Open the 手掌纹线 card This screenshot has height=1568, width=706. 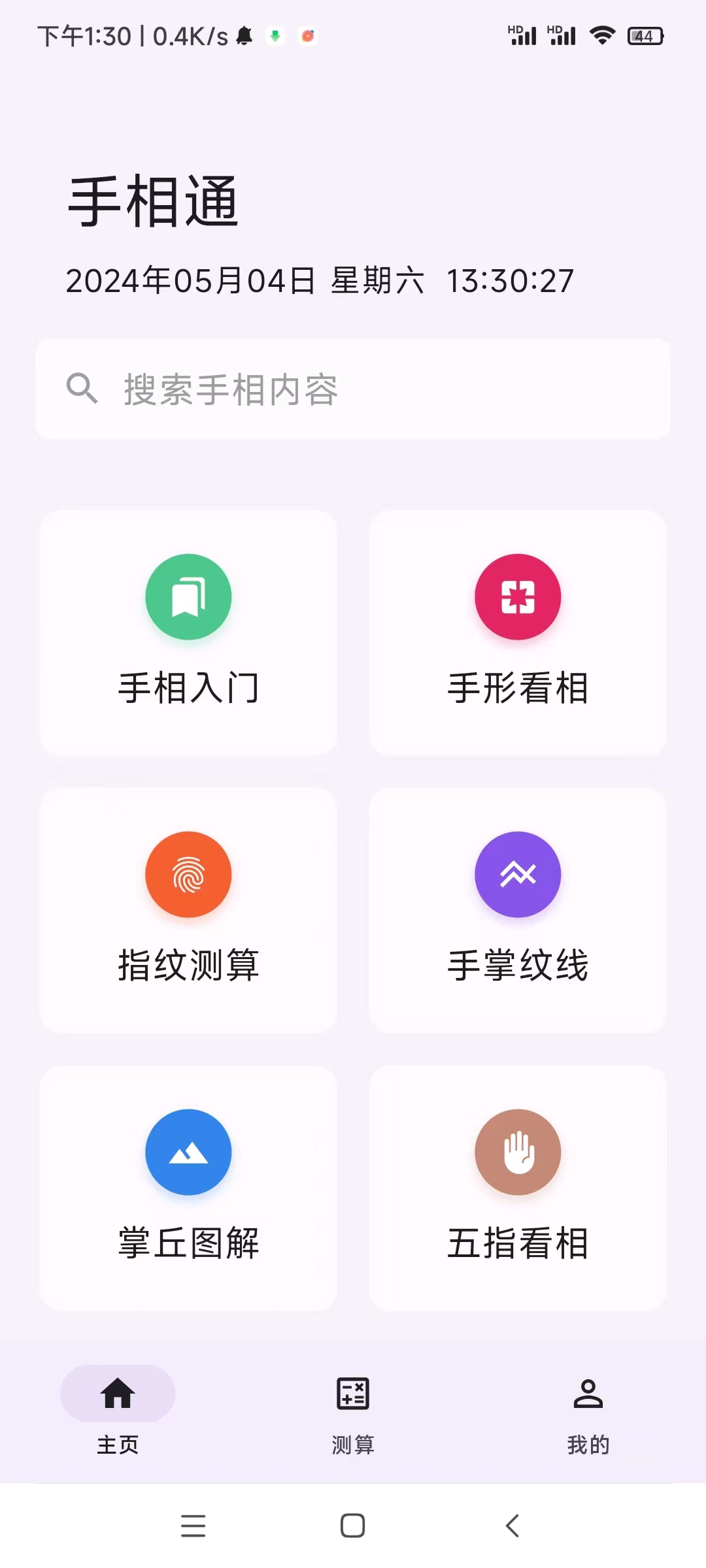[518, 910]
